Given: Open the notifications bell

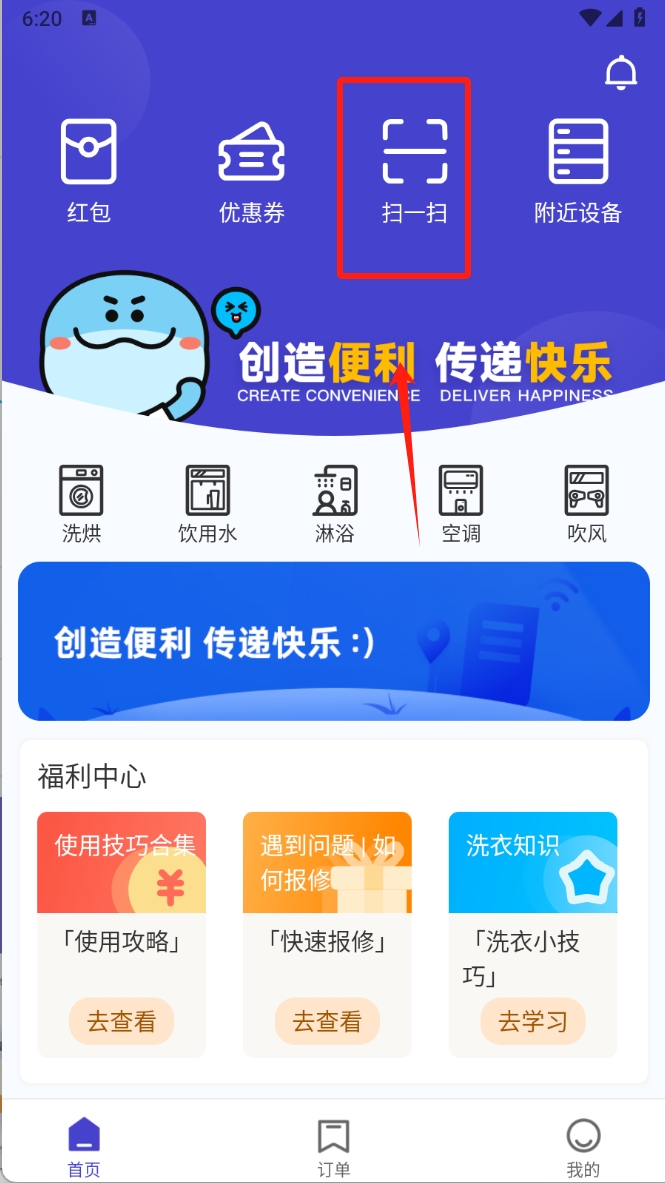Looking at the screenshot, I should [x=621, y=73].
